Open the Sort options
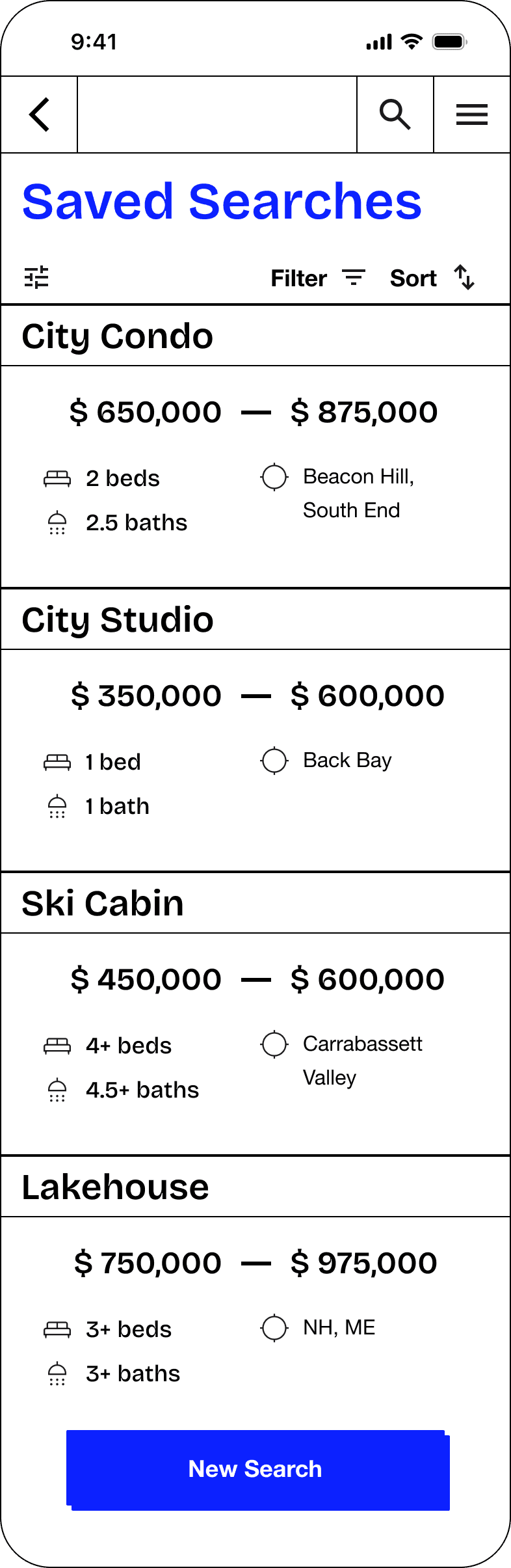The image size is (511, 1568). pyautogui.click(x=432, y=278)
